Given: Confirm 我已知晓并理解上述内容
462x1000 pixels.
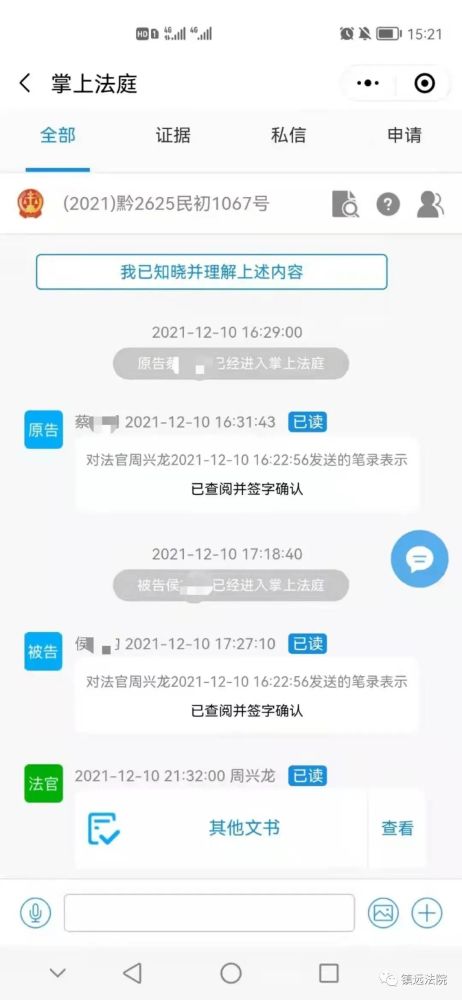Looking at the screenshot, I should coord(211,272).
